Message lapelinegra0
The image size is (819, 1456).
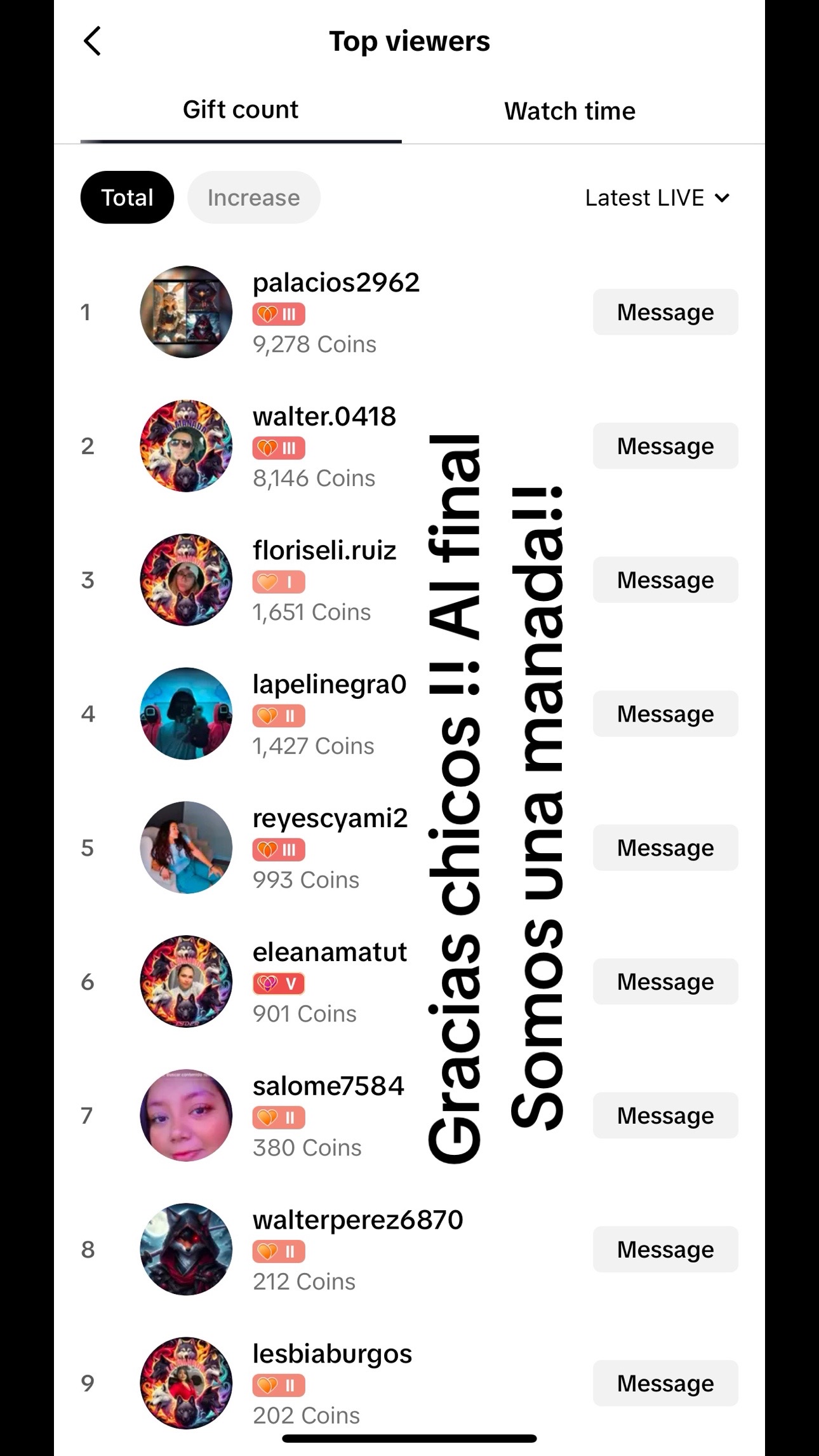tap(665, 714)
